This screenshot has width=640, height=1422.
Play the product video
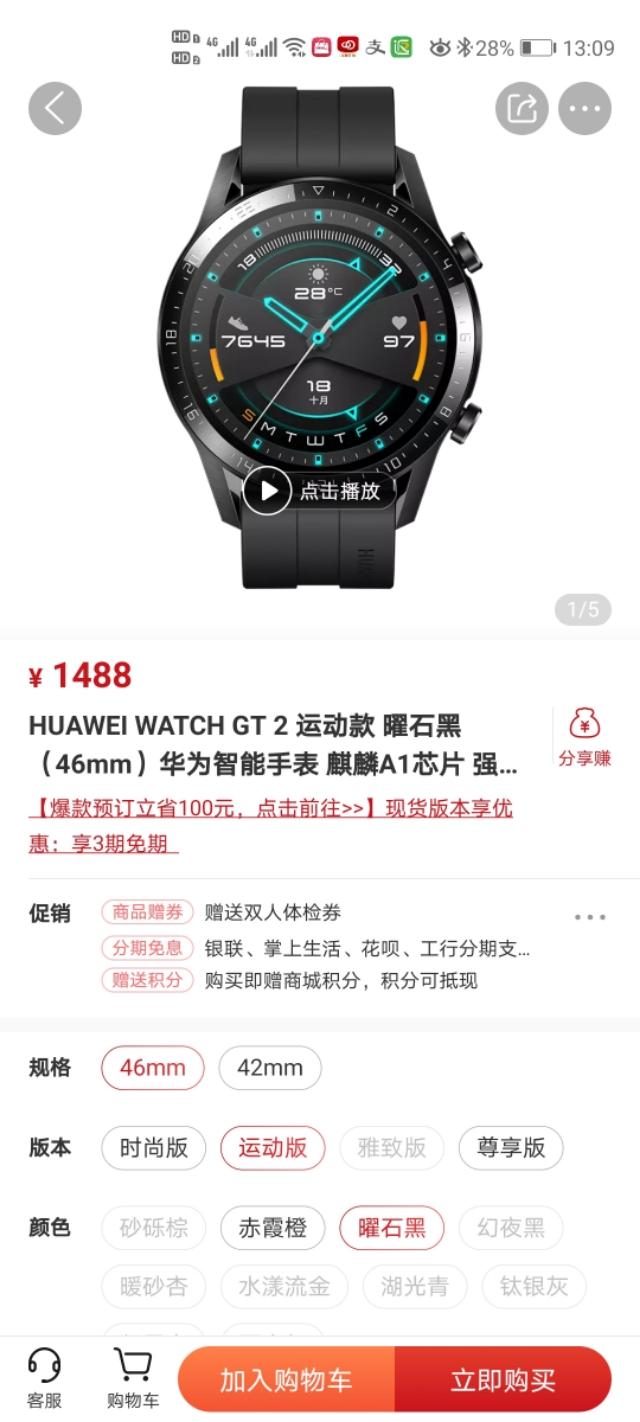pos(318,491)
